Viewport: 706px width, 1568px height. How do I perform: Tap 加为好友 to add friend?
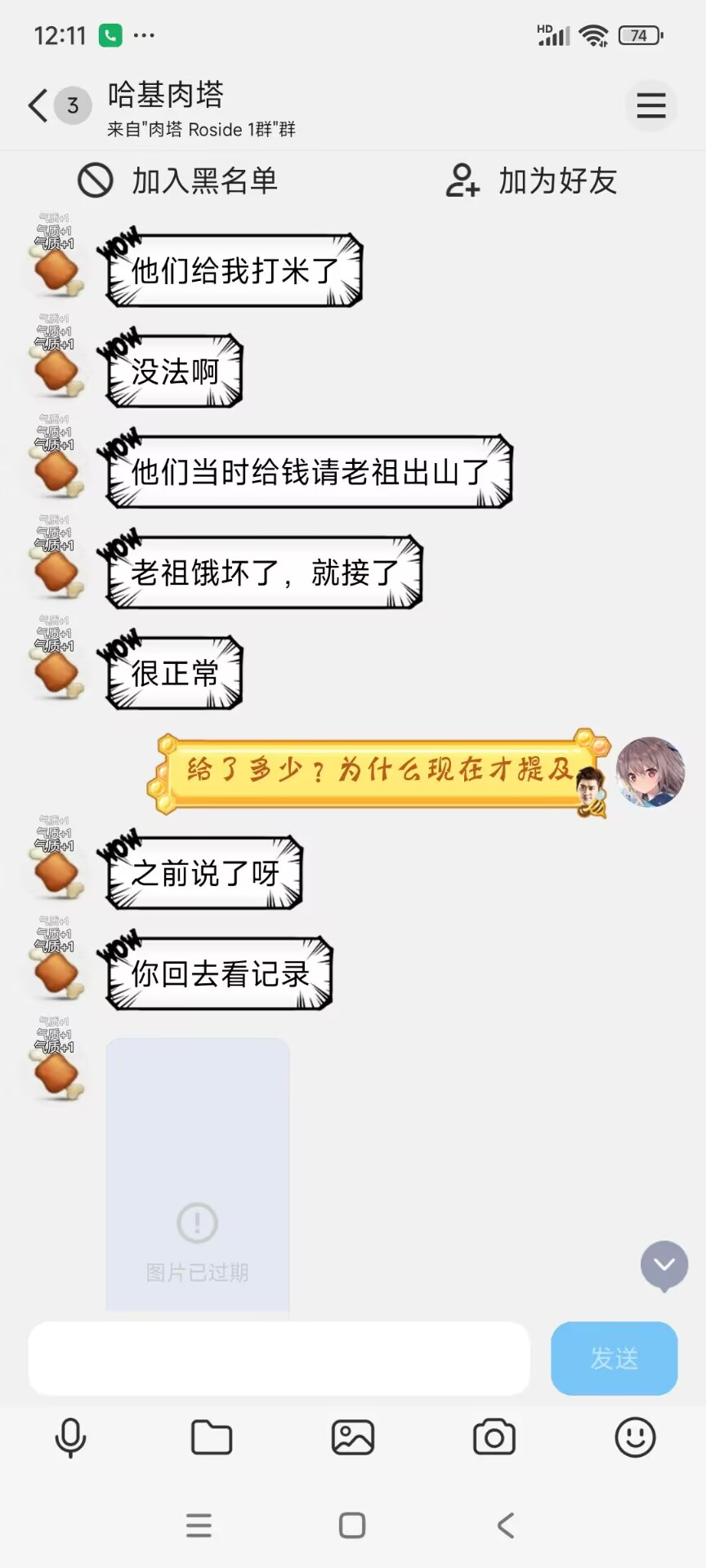(x=531, y=180)
